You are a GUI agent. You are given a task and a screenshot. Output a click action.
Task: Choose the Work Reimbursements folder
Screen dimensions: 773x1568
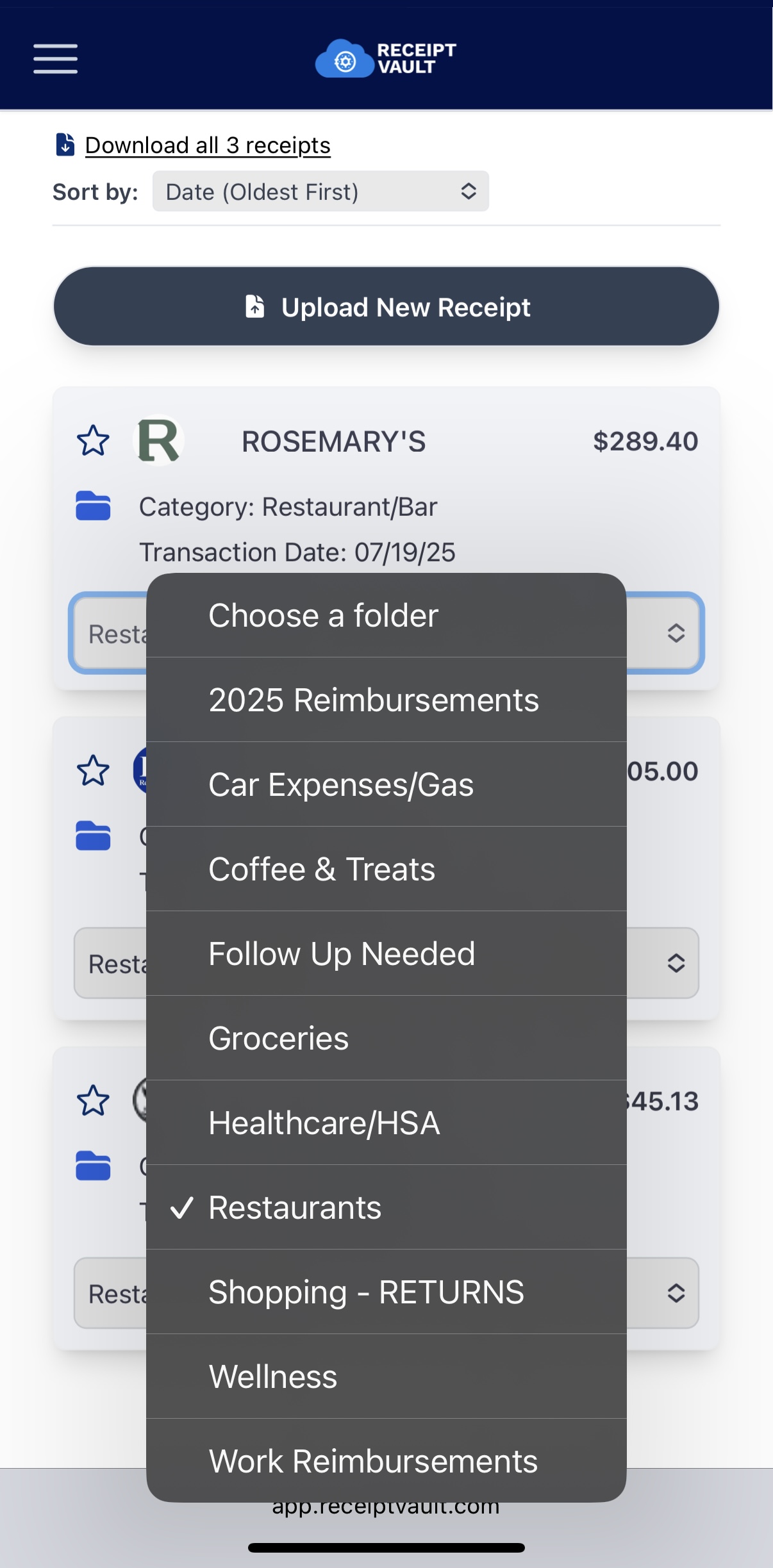click(x=386, y=1461)
